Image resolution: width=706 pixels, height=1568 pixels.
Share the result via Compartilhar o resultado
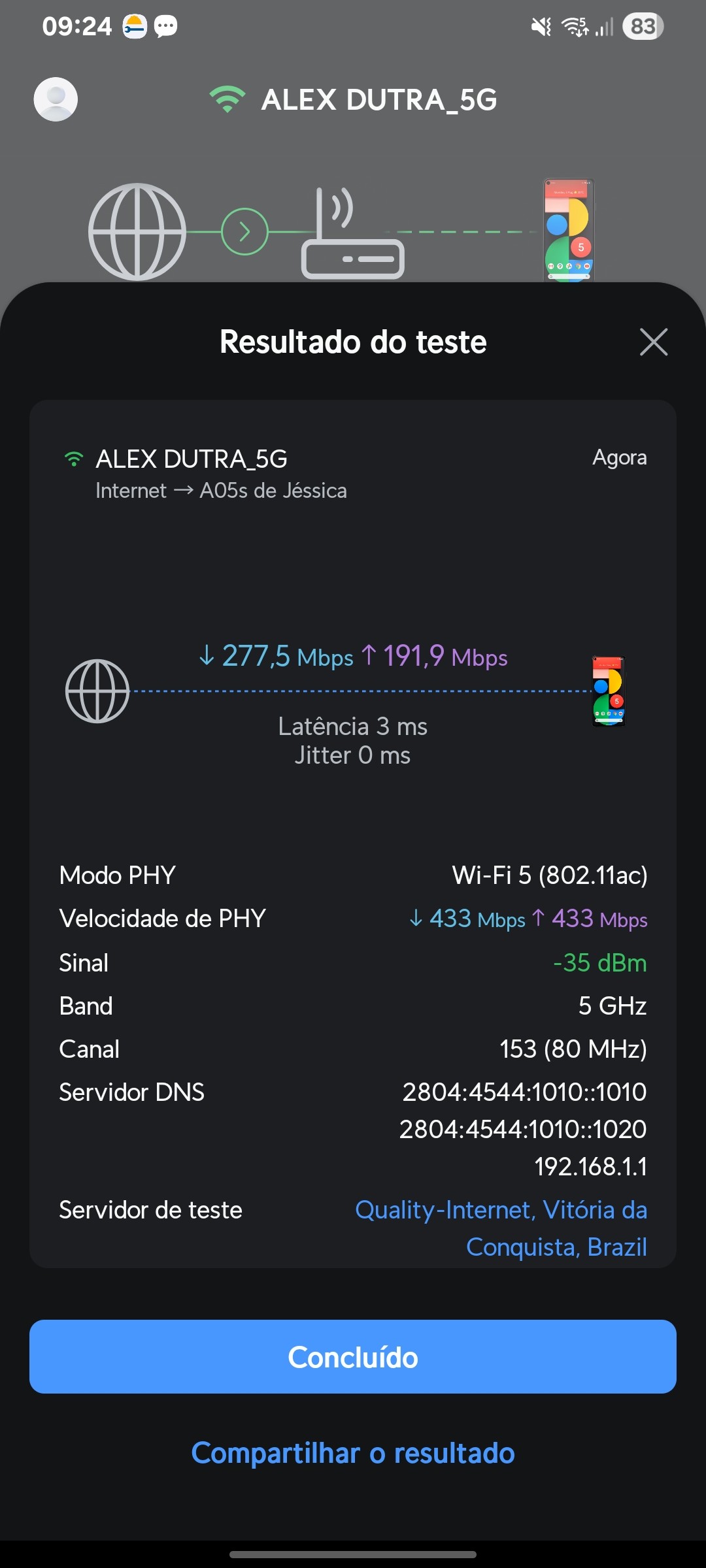[353, 1453]
